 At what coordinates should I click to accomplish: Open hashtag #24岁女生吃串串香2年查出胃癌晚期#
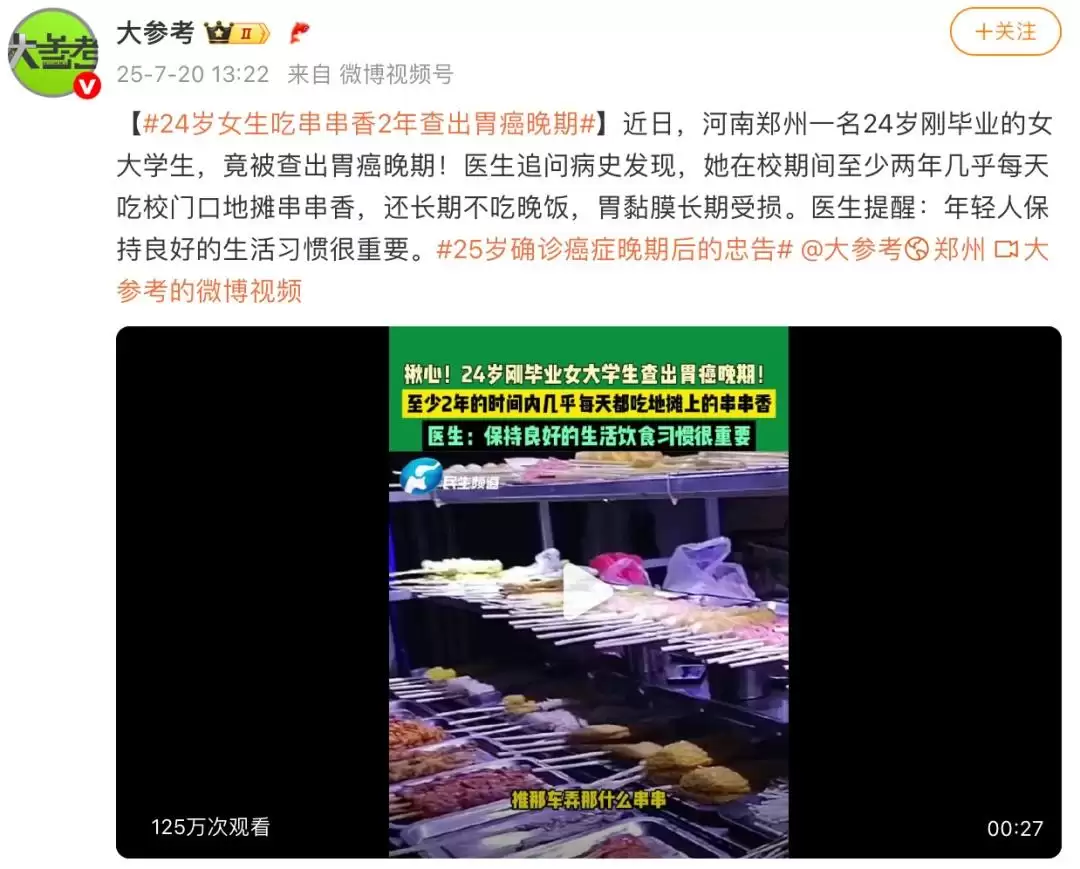(370, 125)
